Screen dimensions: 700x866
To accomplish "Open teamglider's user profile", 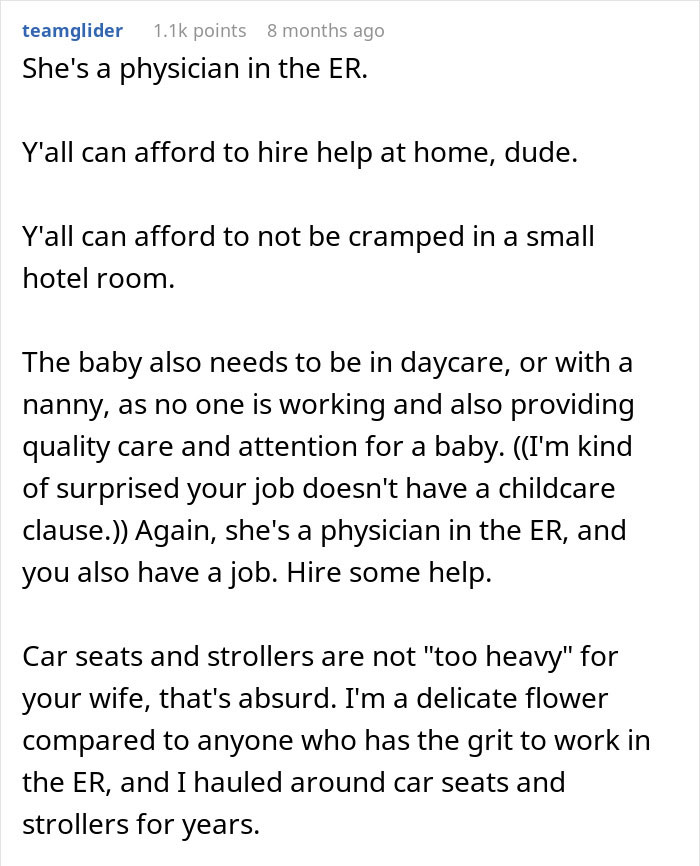I will pos(72,31).
